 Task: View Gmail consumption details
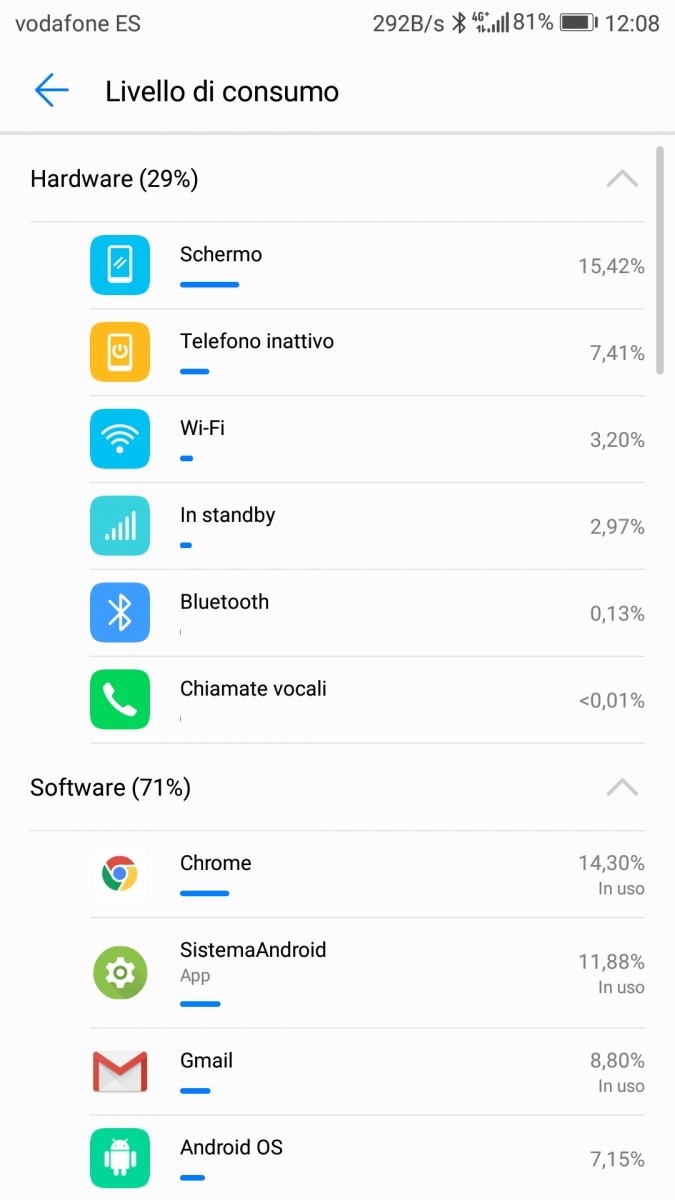click(366, 1072)
